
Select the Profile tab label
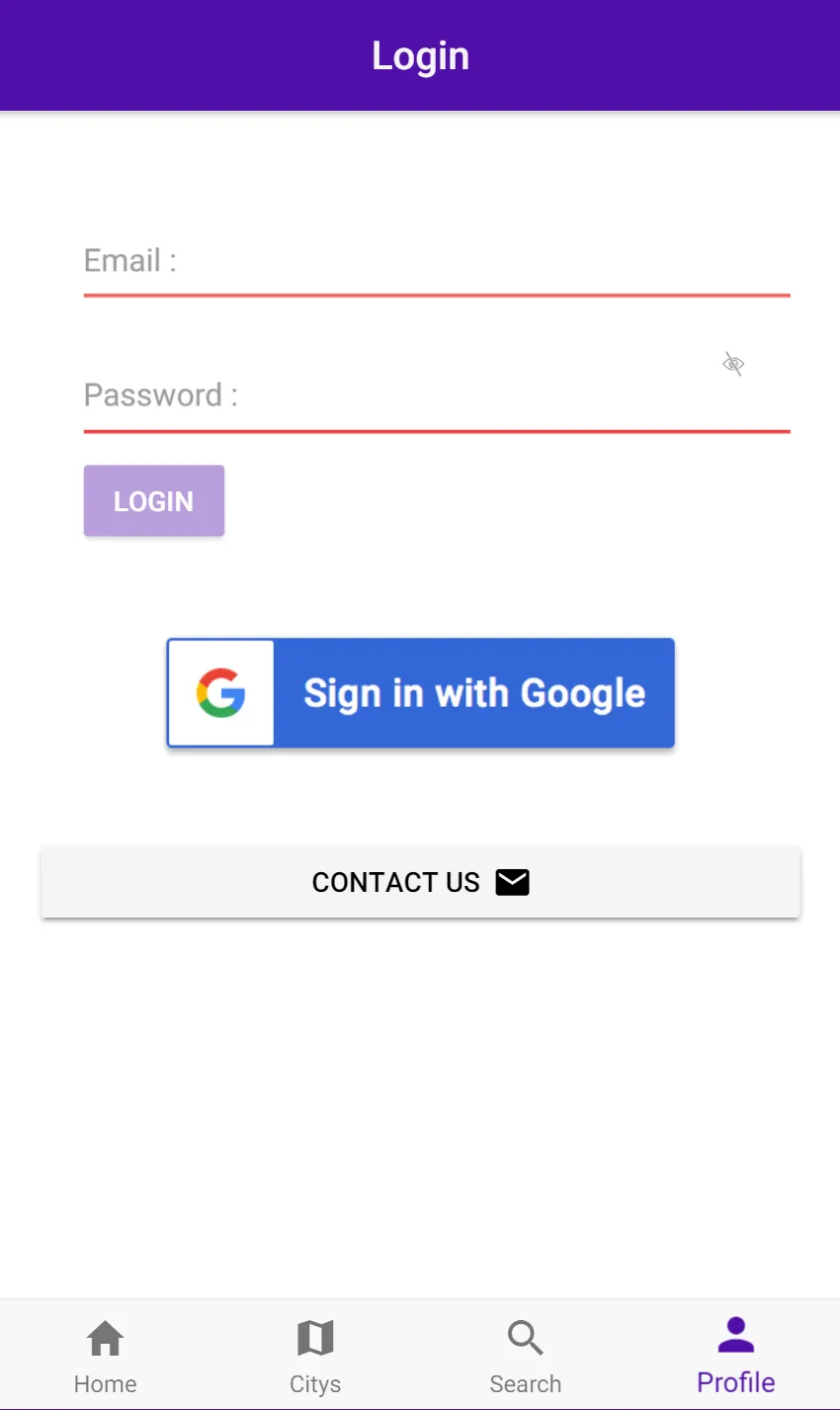(735, 1381)
